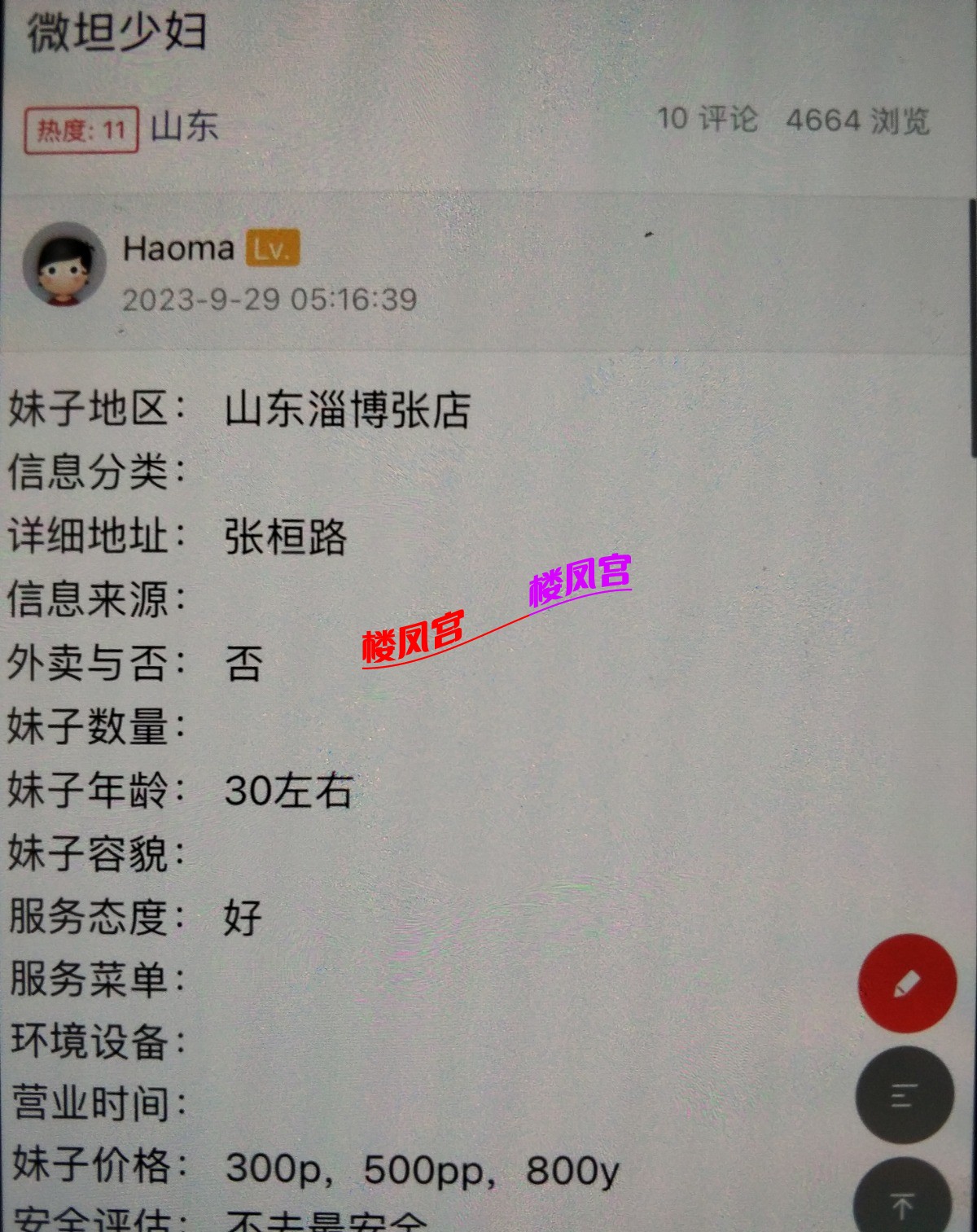Open Haoma's profile avatar

pyautogui.click(x=64, y=265)
